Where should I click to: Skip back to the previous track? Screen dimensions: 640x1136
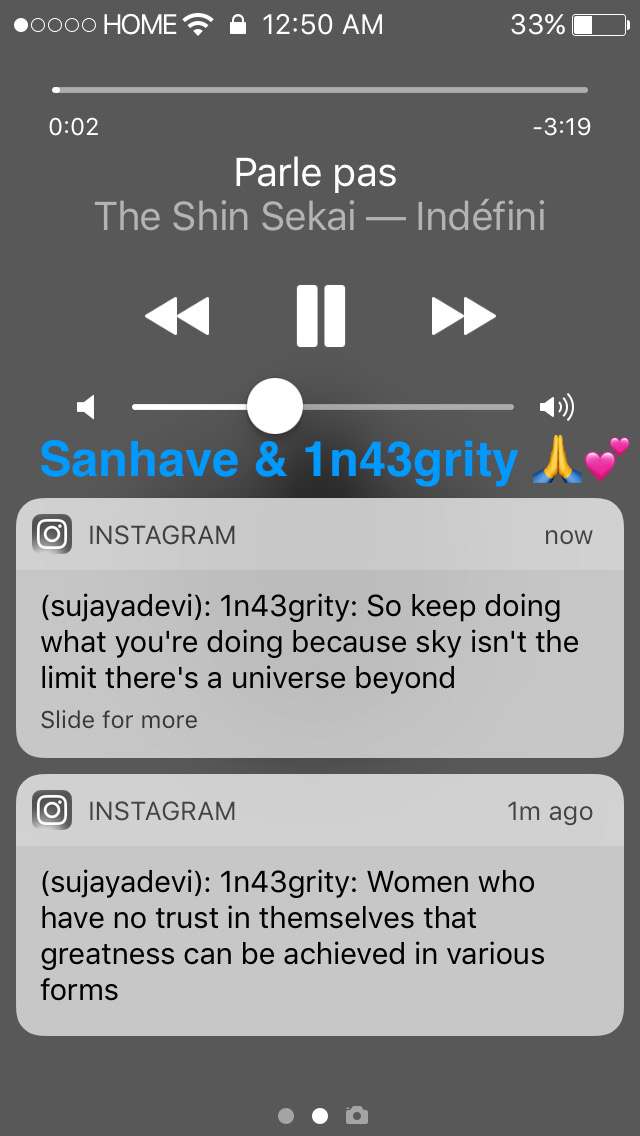177,316
